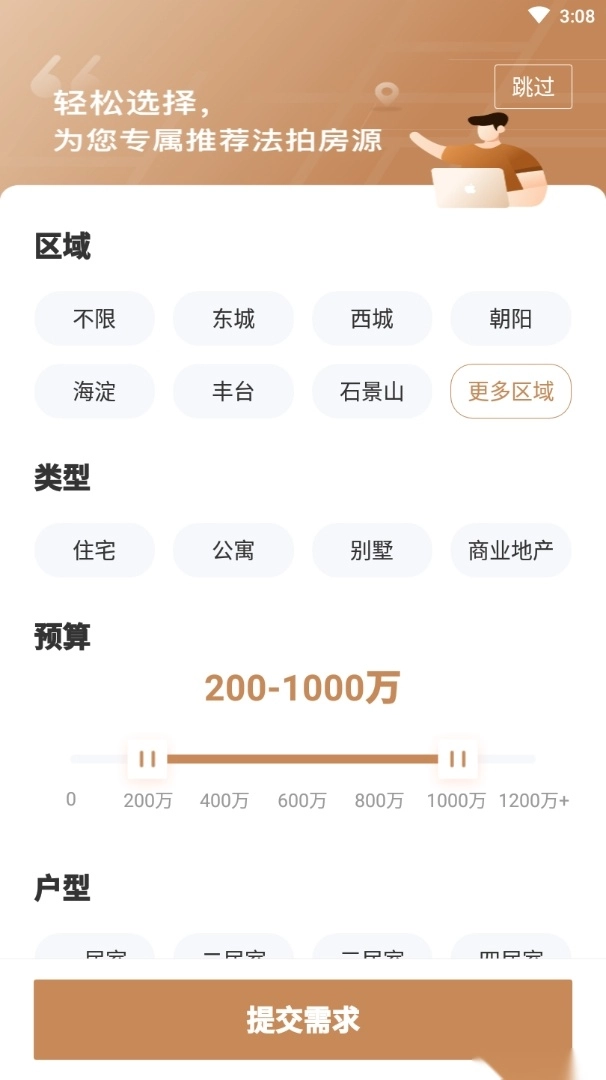Pick 朝阳 district

[510, 319]
